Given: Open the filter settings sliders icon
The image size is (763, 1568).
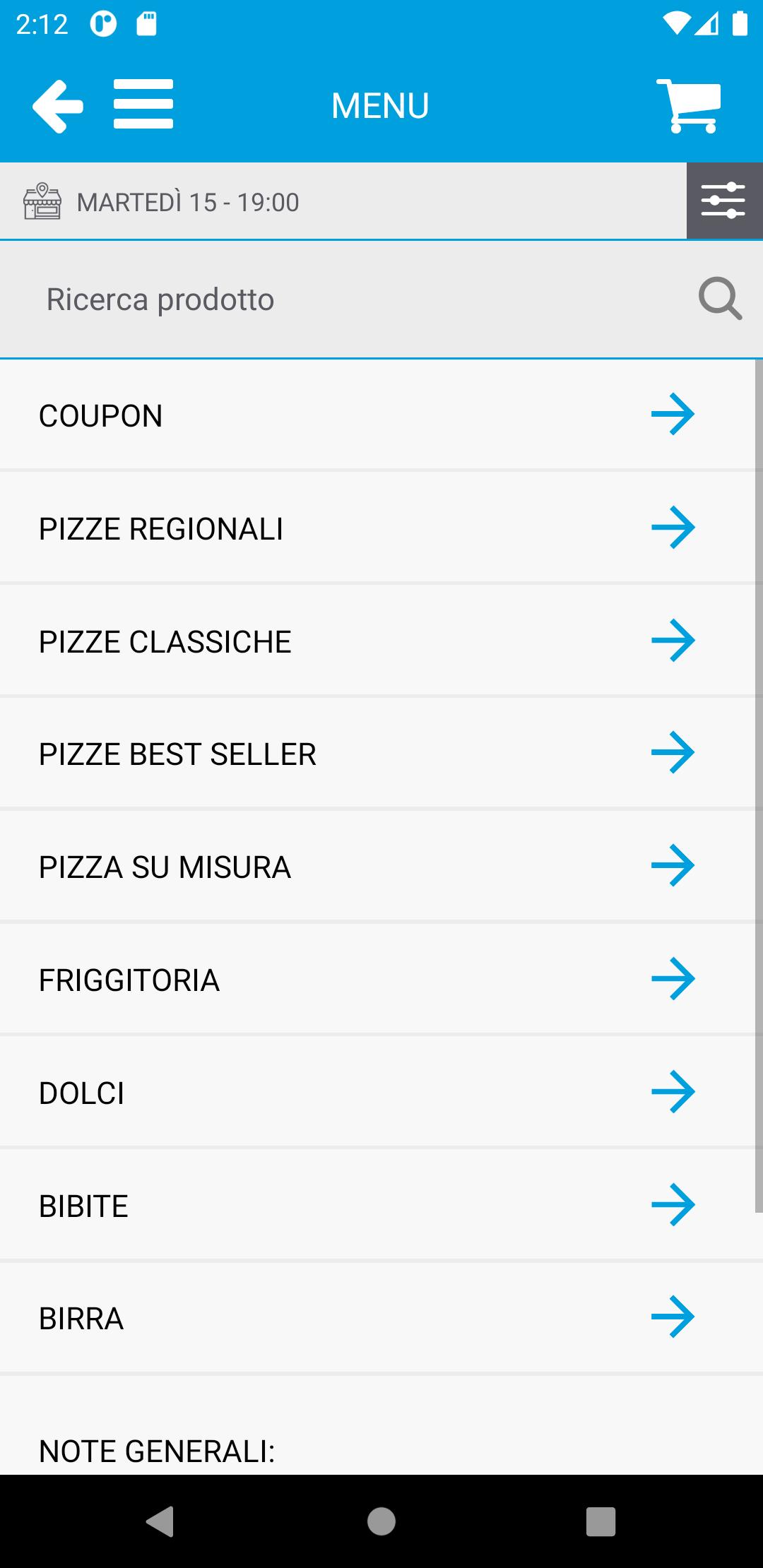Looking at the screenshot, I should [x=725, y=201].
